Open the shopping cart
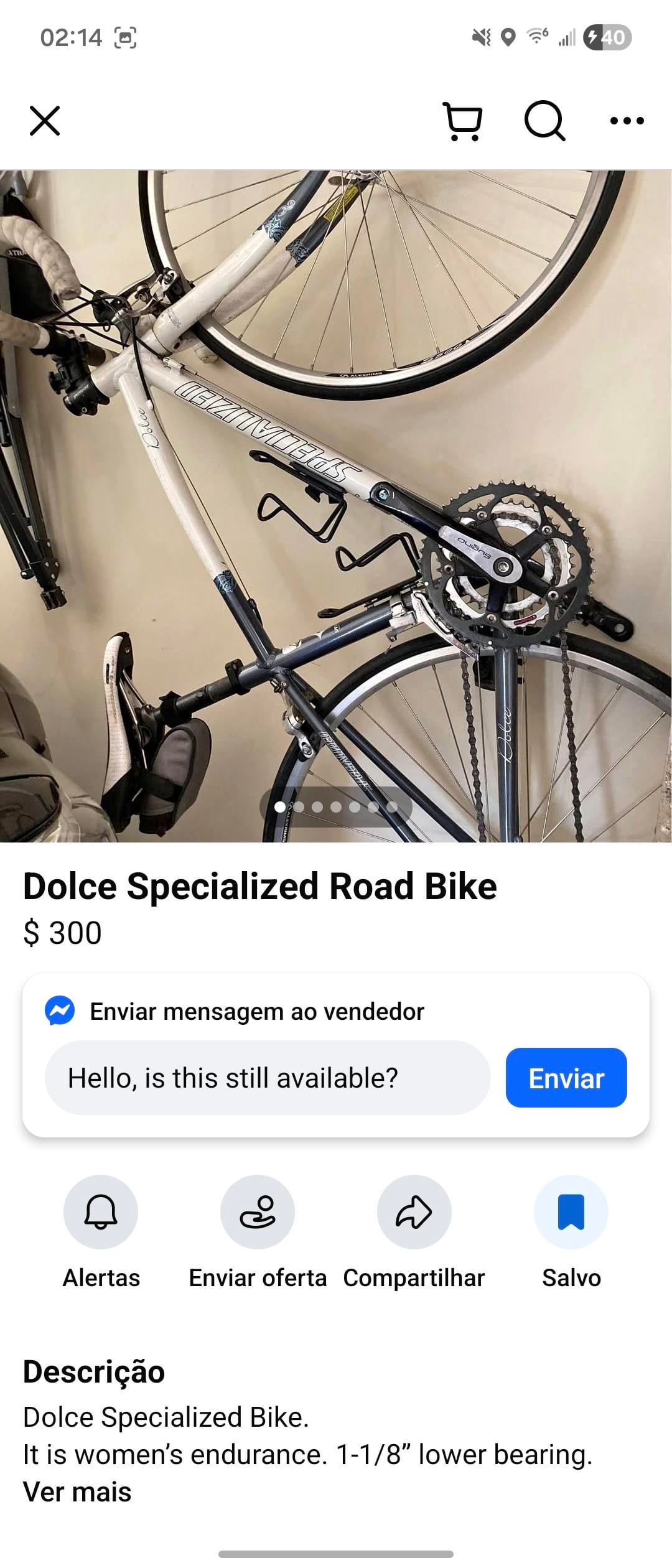 (x=463, y=121)
